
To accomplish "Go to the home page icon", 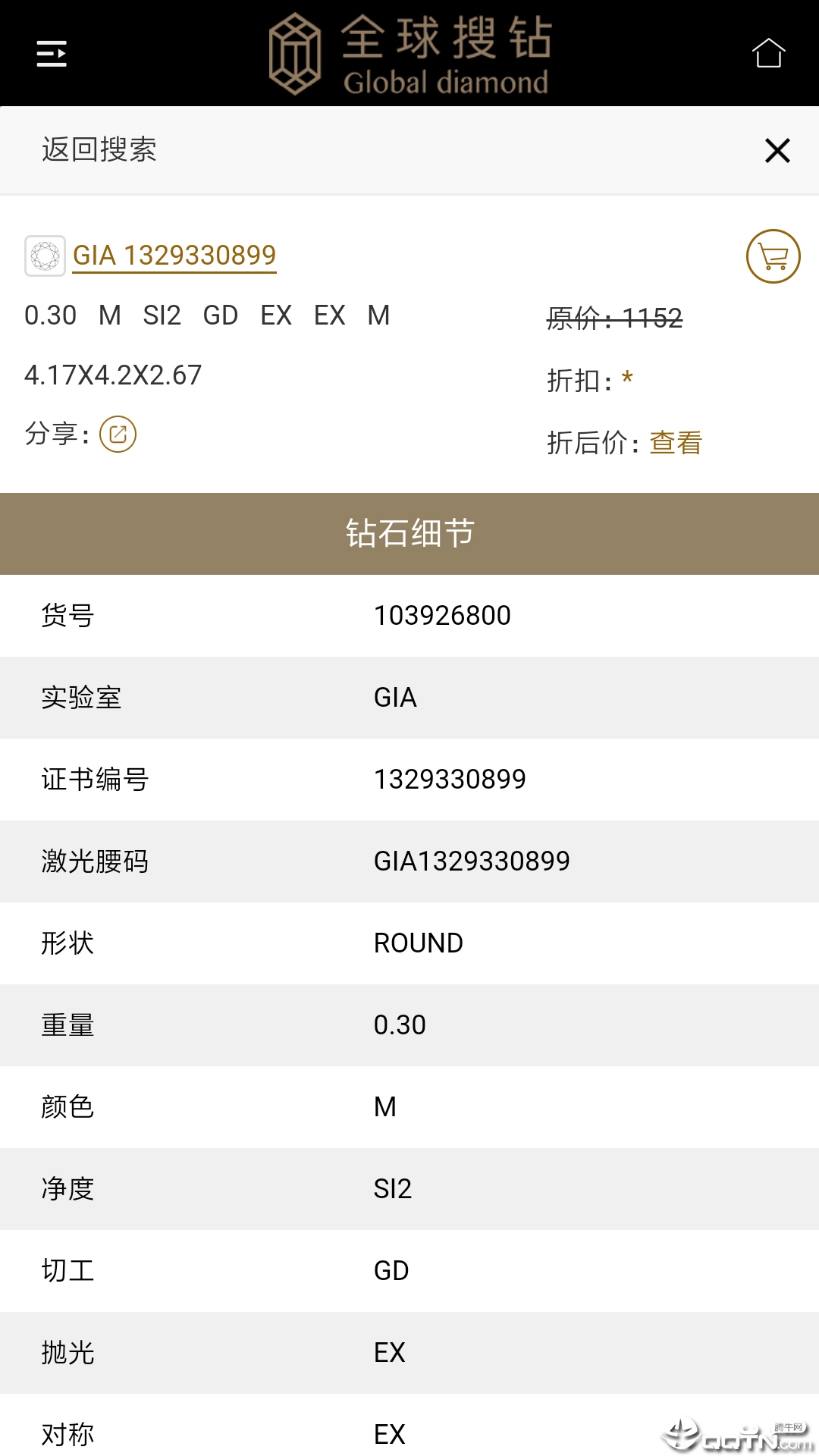I will 767,53.
